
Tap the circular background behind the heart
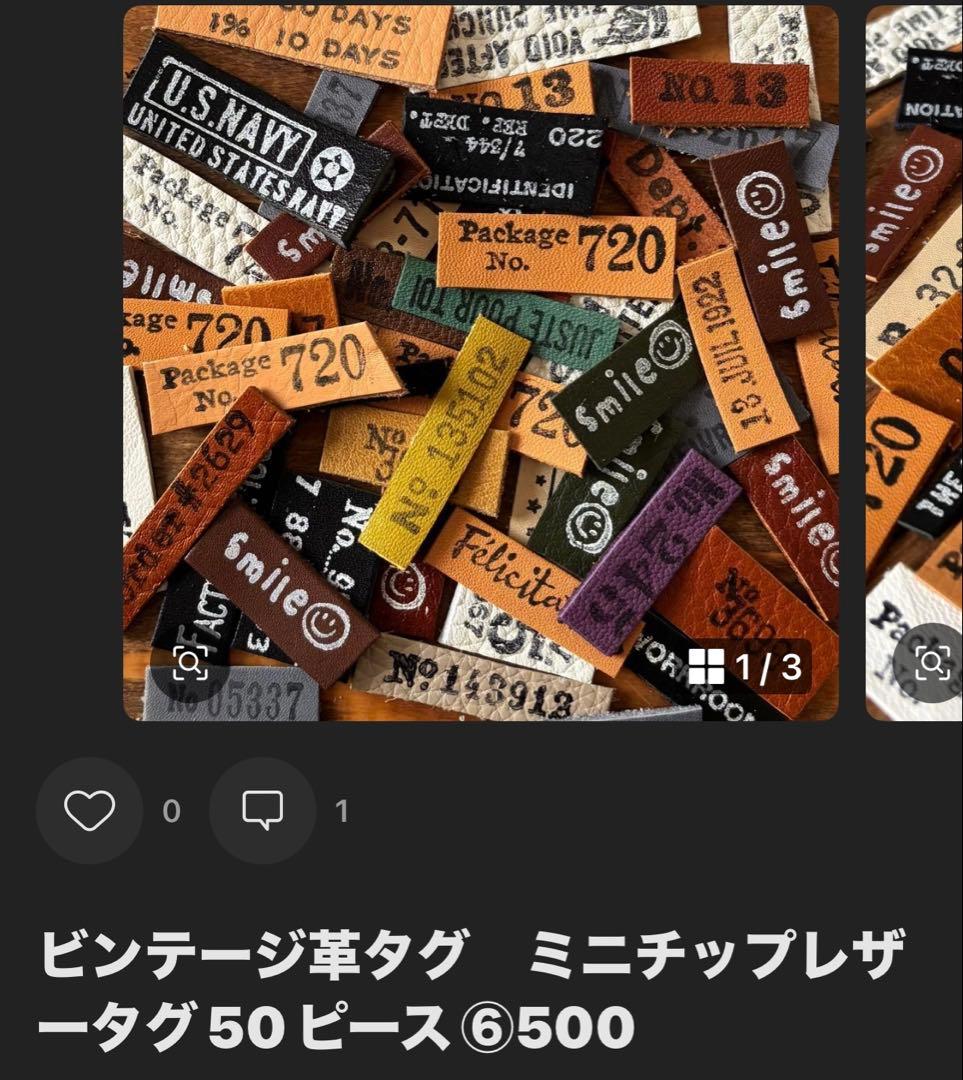click(89, 811)
